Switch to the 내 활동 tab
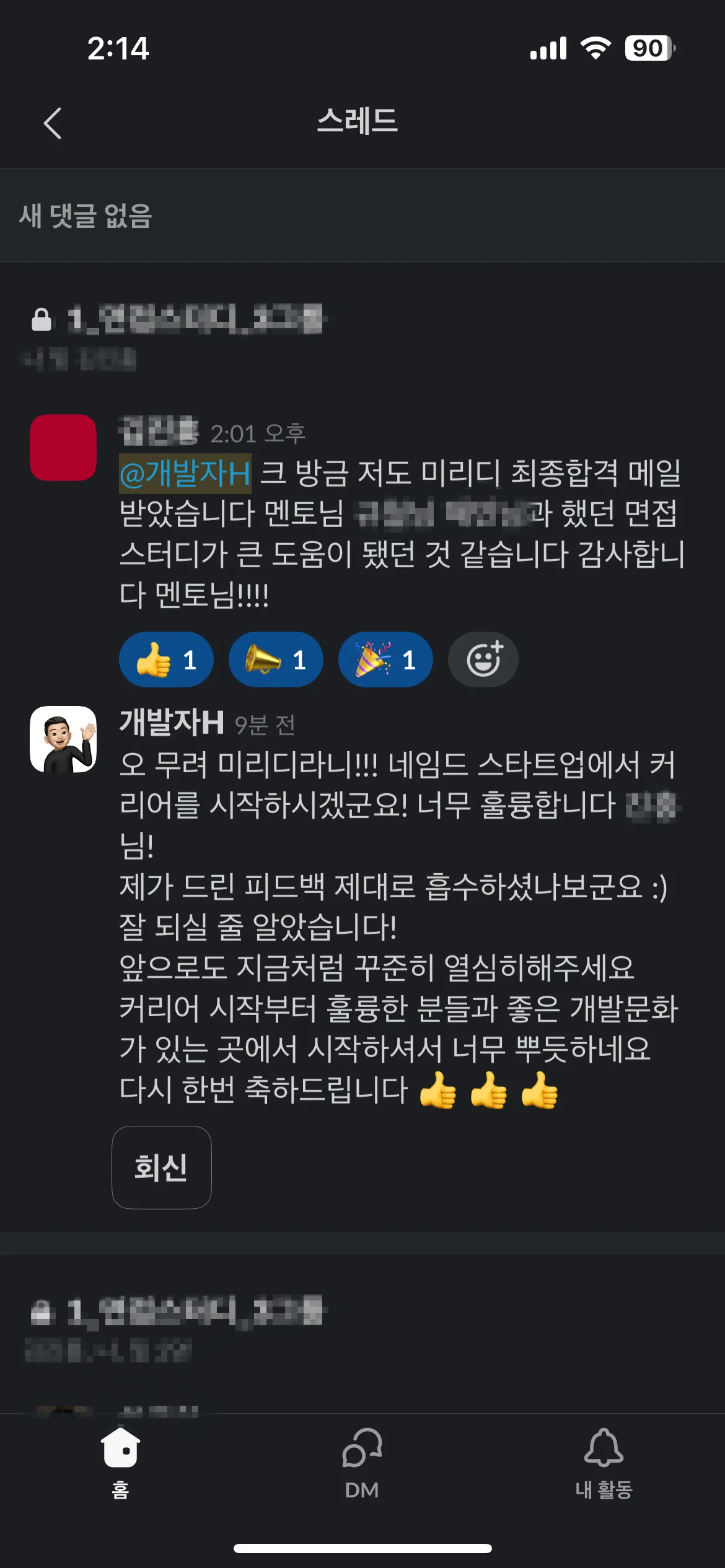This screenshot has height=1568, width=725. [604, 1463]
